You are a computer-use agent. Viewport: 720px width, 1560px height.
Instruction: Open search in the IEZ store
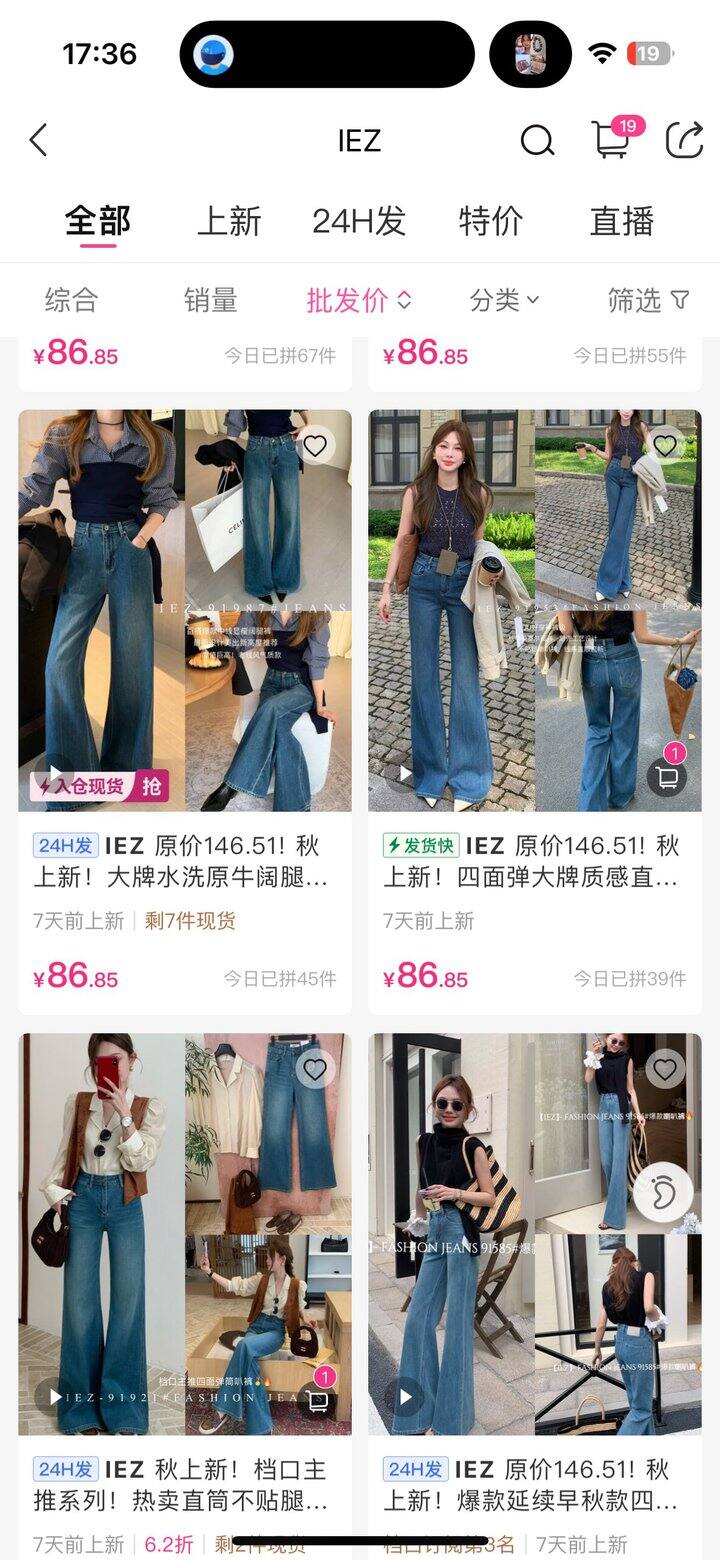tap(537, 141)
